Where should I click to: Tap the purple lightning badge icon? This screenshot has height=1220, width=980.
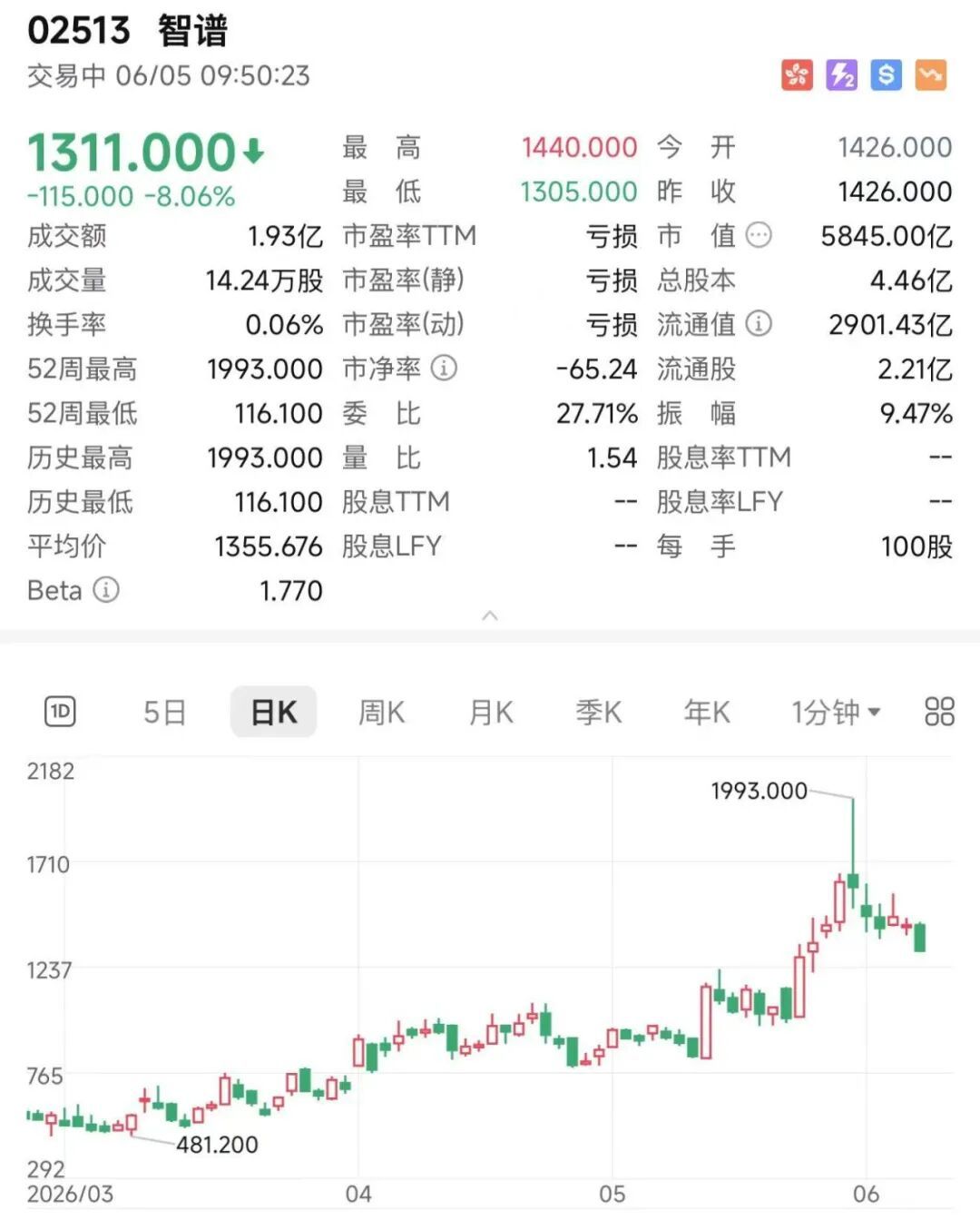pos(842,75)
